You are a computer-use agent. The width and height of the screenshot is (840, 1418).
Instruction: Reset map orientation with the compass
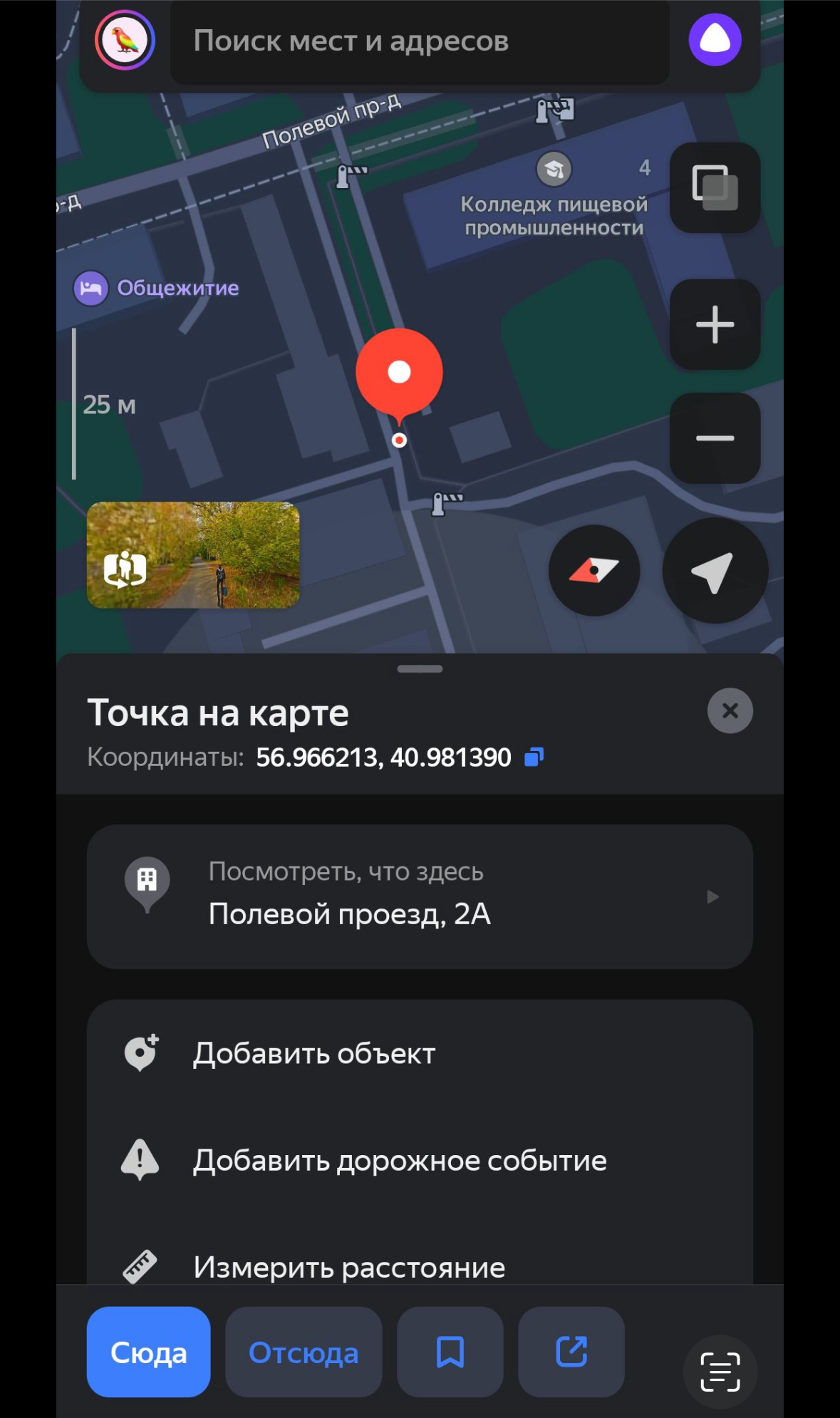coord(593,571)
